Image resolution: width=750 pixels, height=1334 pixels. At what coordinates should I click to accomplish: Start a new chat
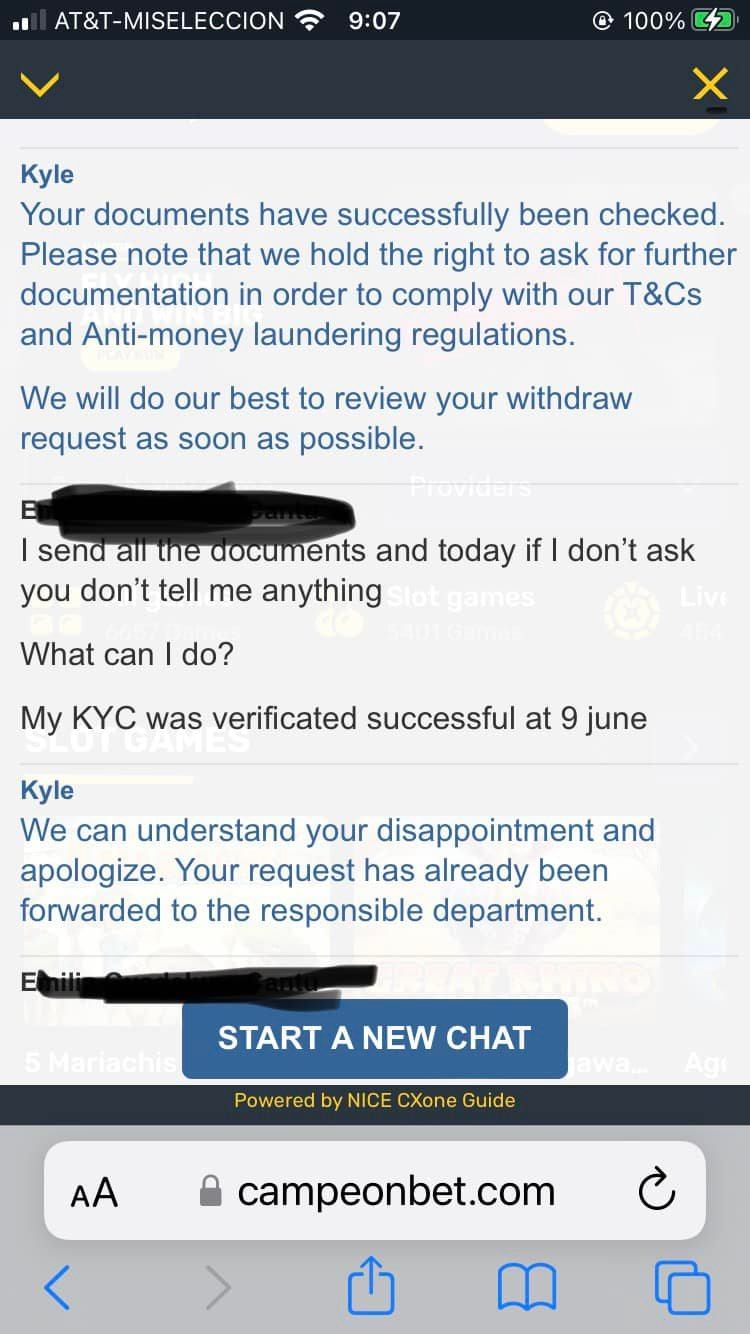click(x=374, y=1038)
